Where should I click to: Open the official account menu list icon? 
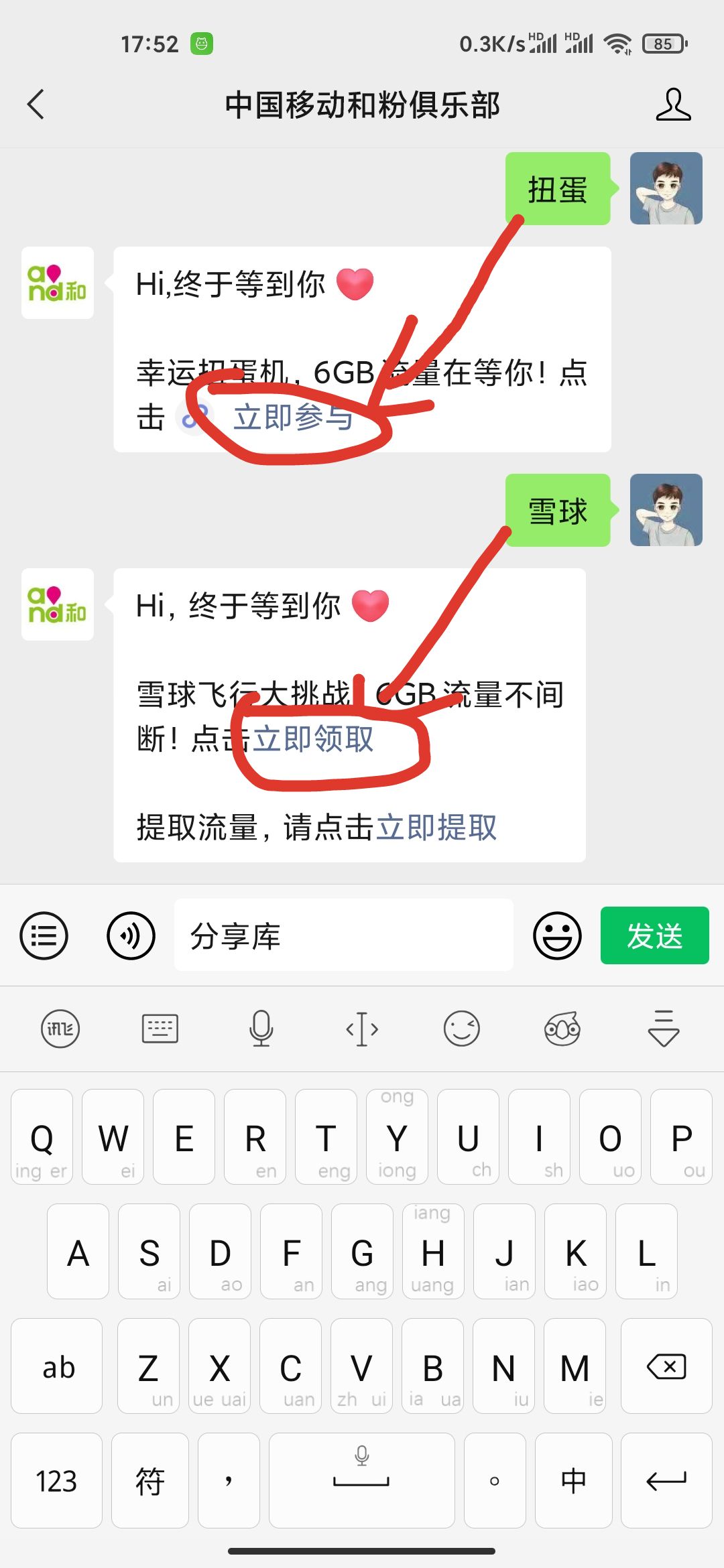click(x=44, y=935)
